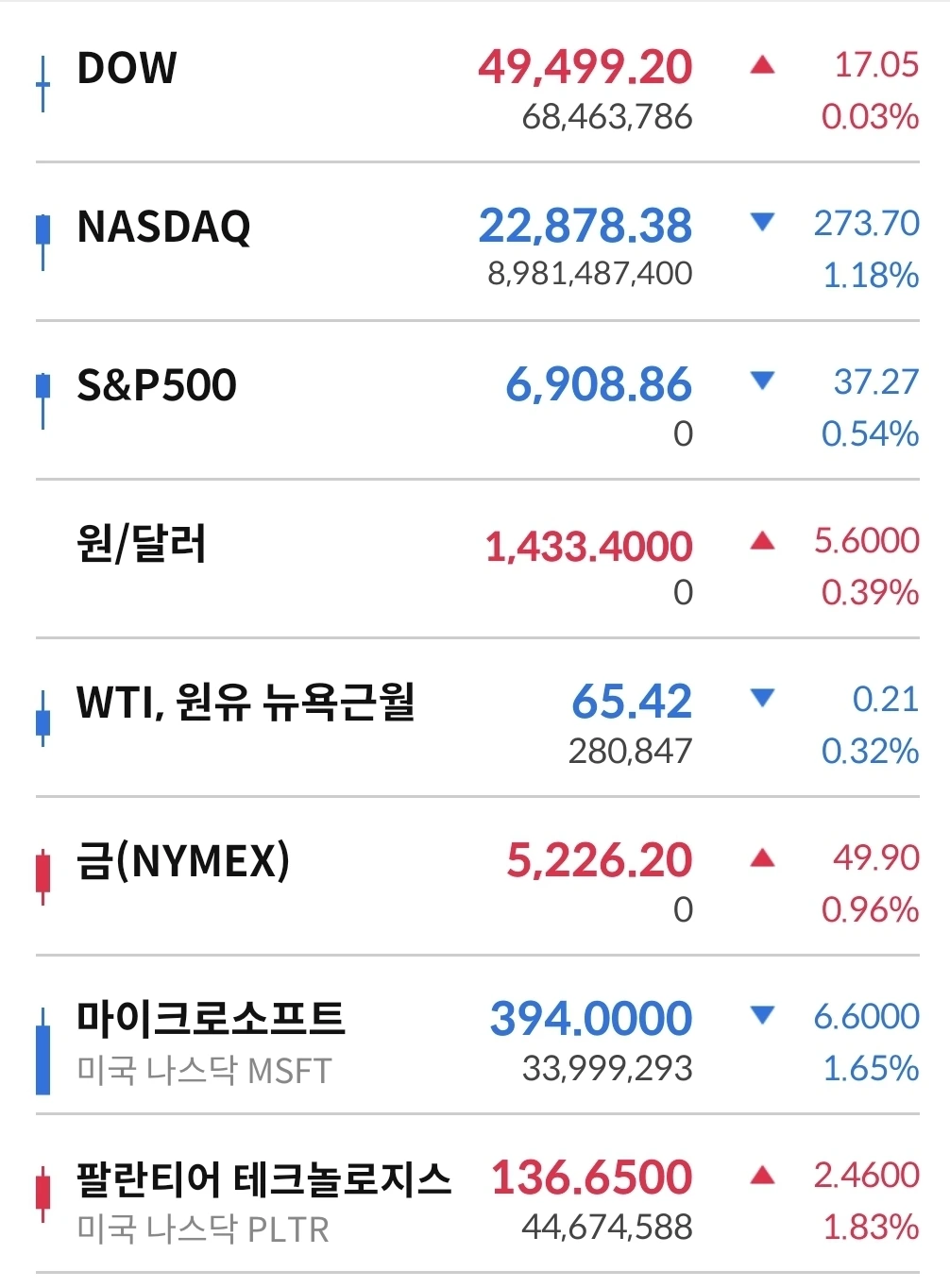Open the NASDAQ index row
950x1288 pixels.
pos(164,228)
